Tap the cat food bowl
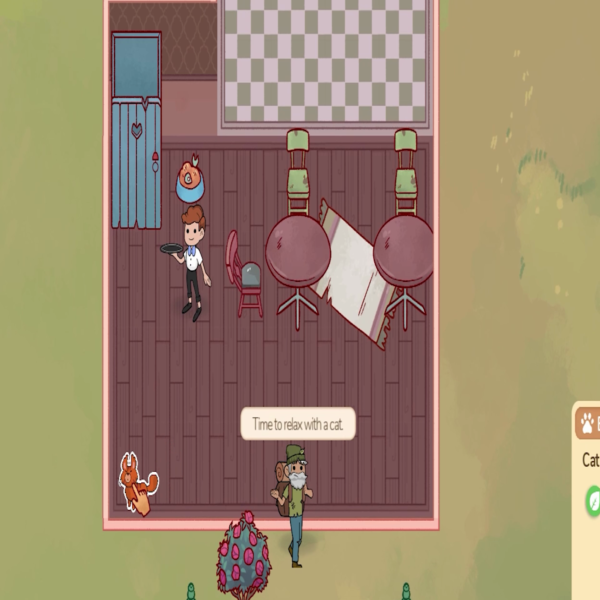 tap(190, 182)
